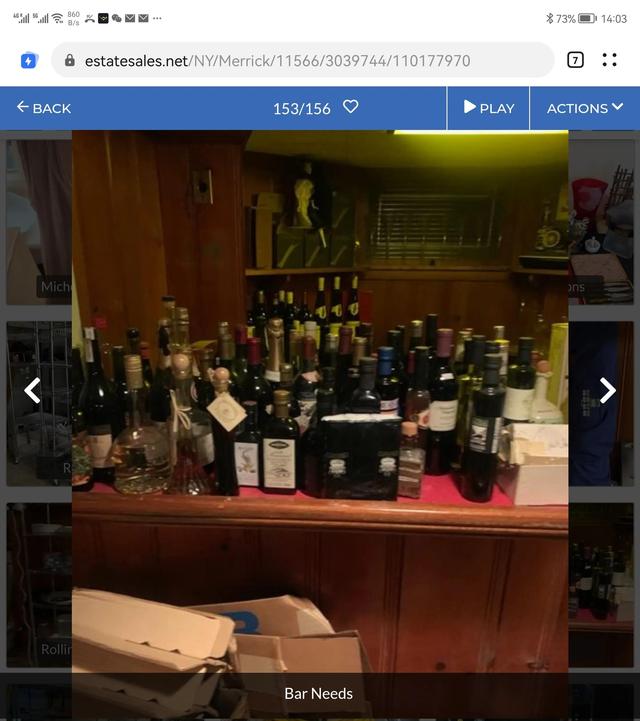Show the previous photo with left arrow
Viewport: 640px width, 721px height.
pos(33,390)
